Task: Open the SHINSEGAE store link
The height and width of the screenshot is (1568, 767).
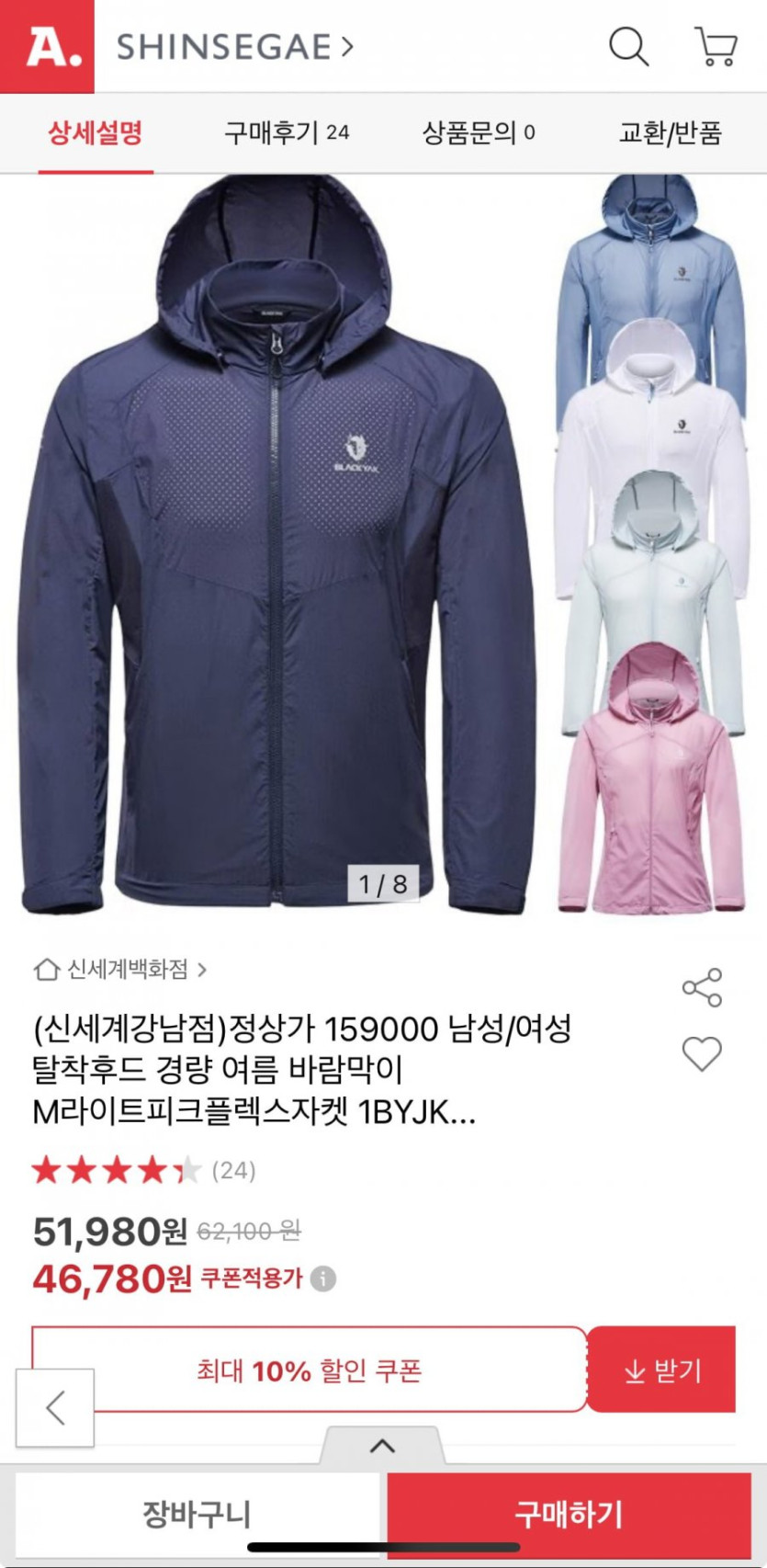Action: tap(234, 47)
